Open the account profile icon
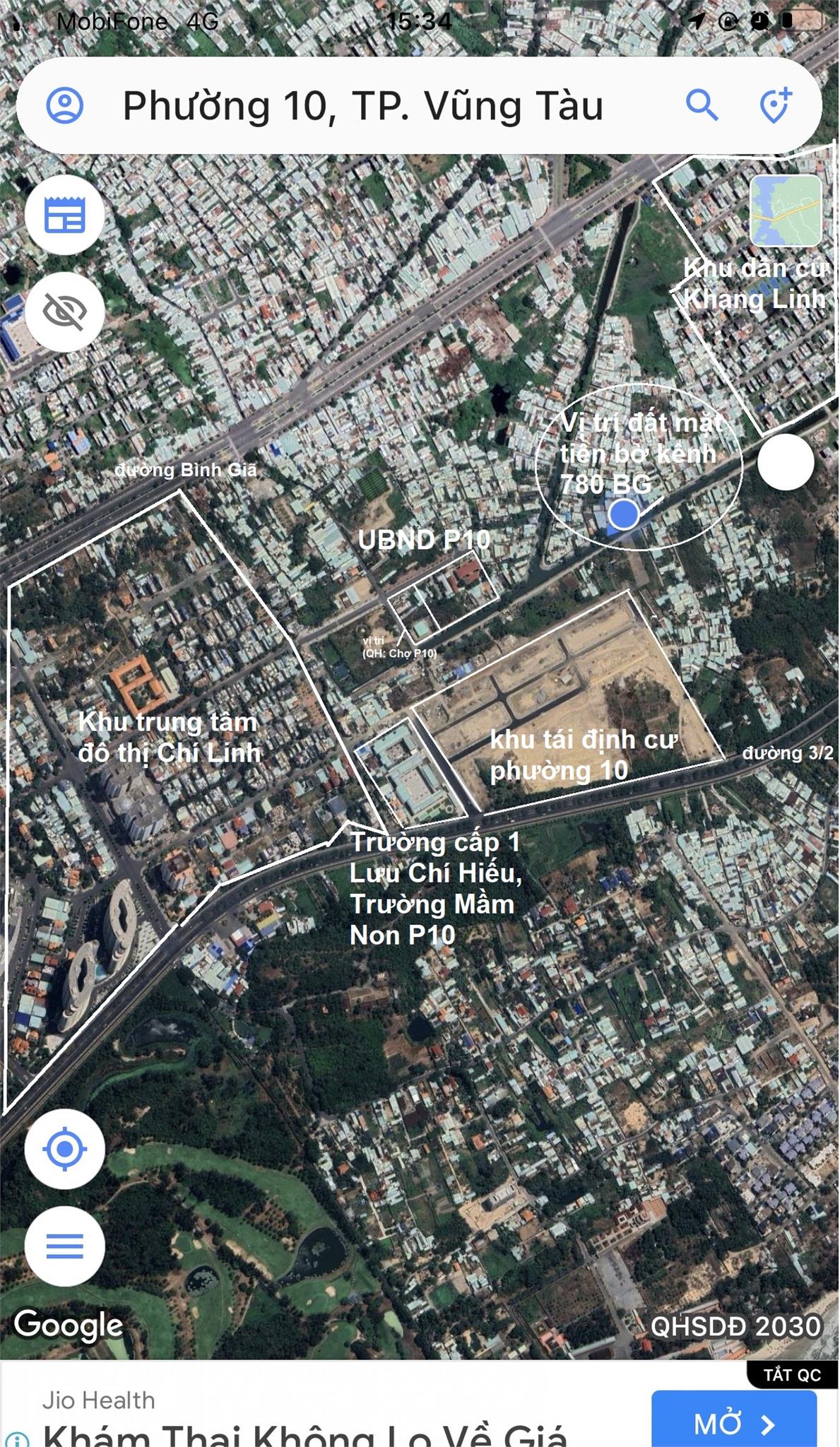The height and width of the screenshot is (1447, 840). pyautogui.click(x=65, y=105)
